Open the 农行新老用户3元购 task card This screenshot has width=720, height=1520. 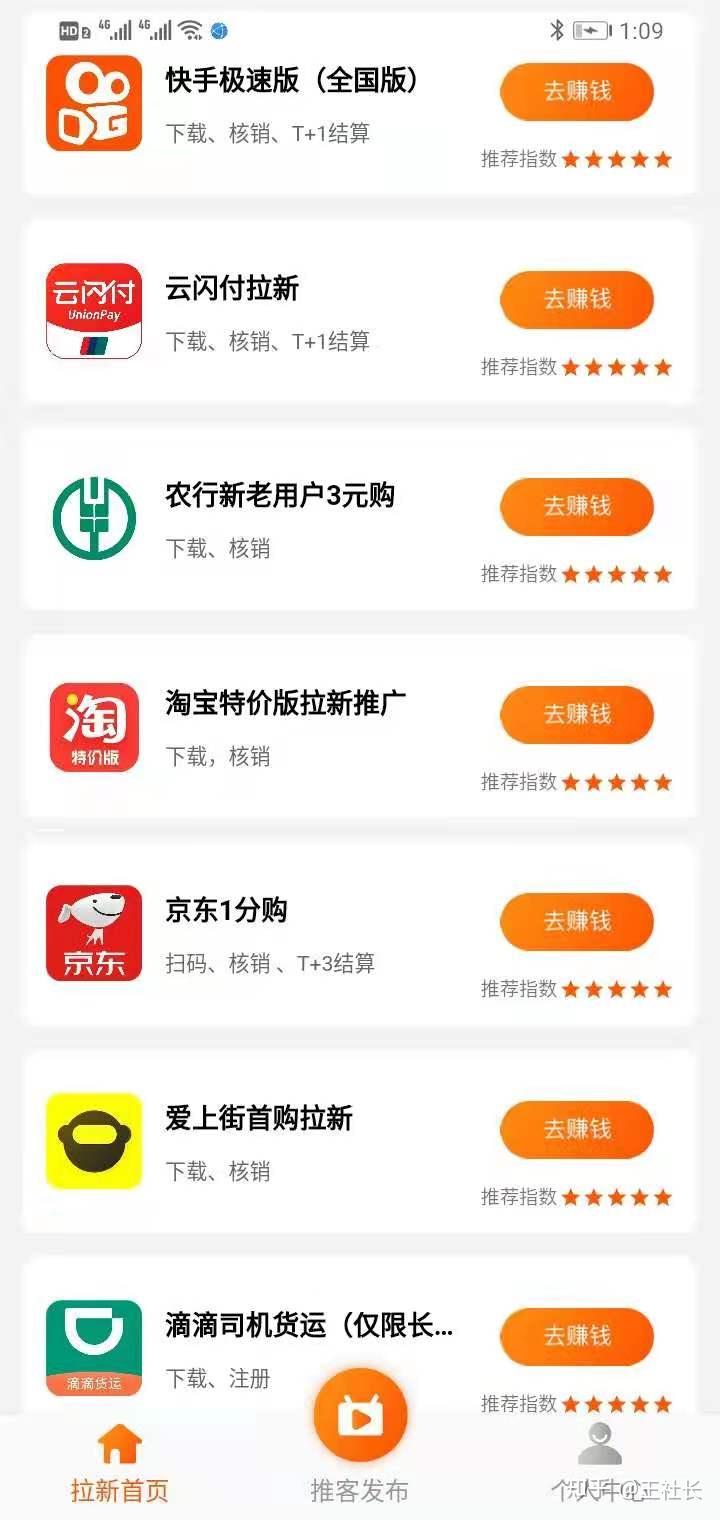pyautogui.click(x=280, y=496)
